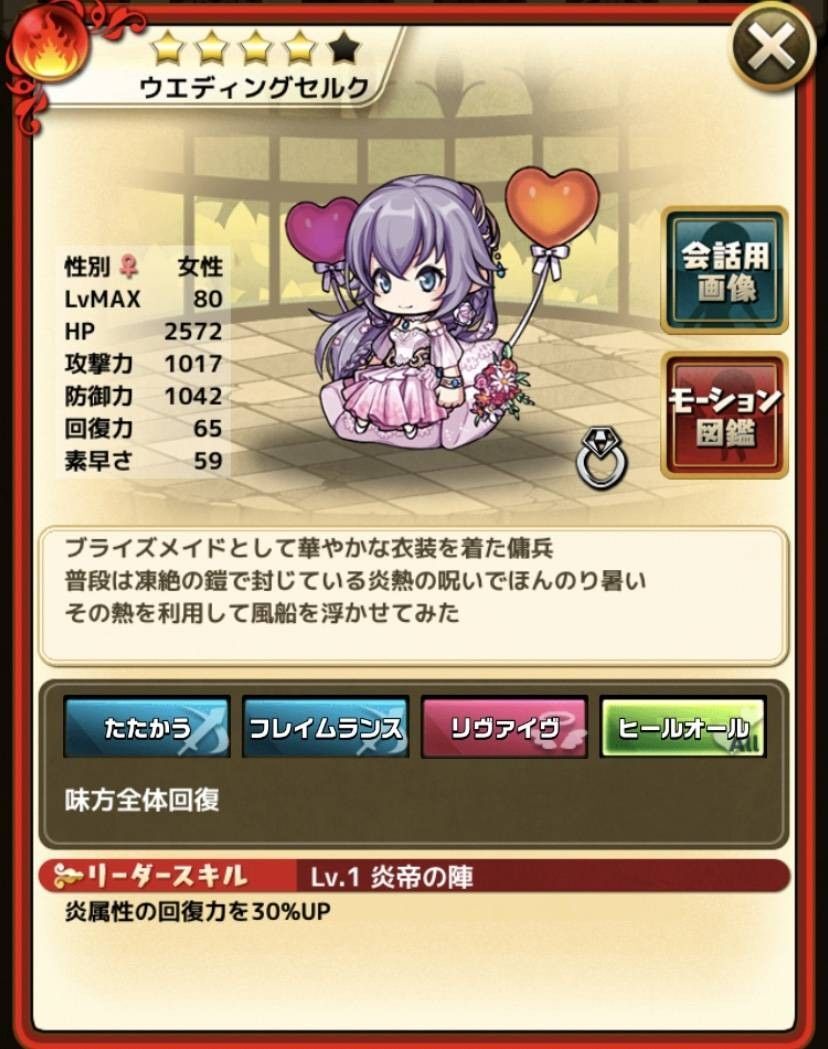
Task: Select the ヒールオール skill
Action: pos(683,727)
